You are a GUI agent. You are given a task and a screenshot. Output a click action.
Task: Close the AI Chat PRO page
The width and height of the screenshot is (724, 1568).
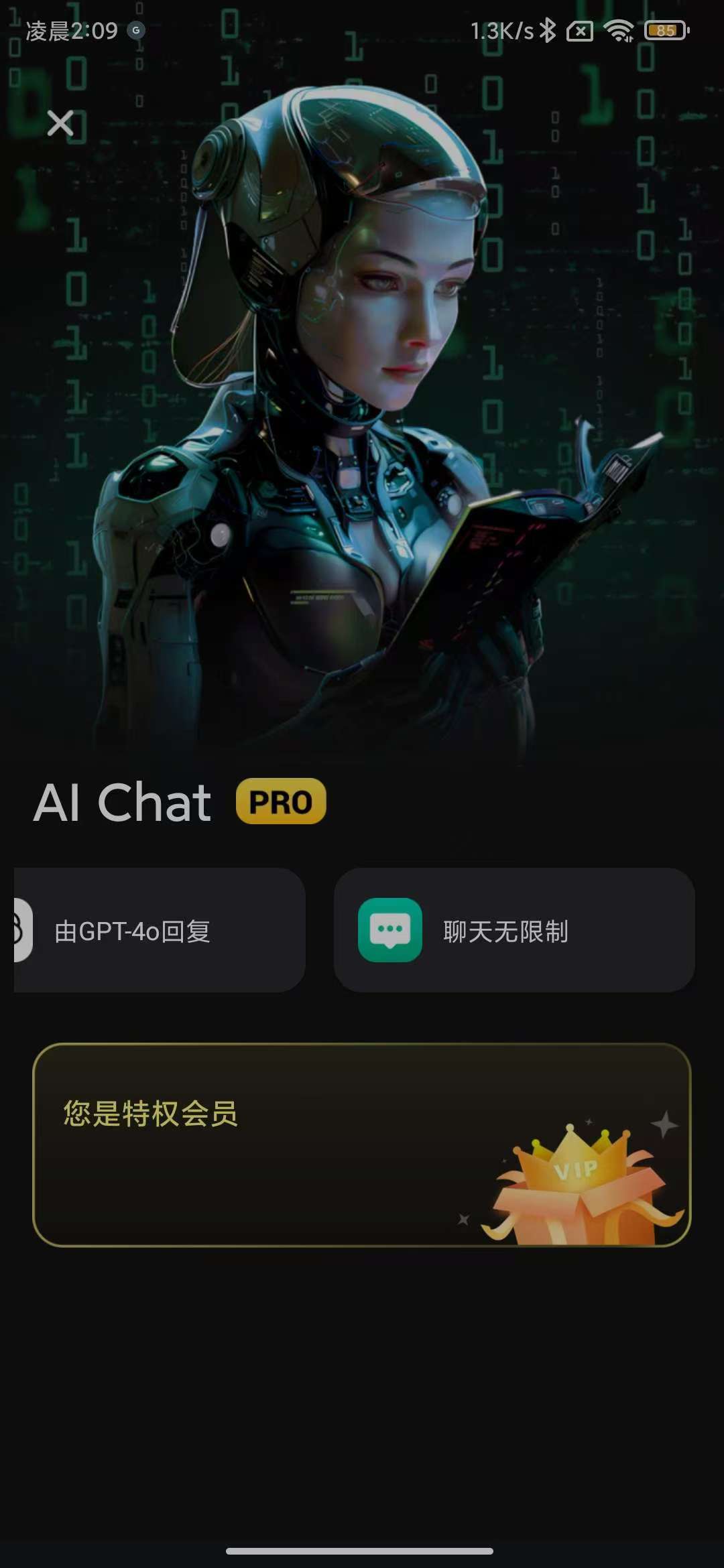[60, 123]
